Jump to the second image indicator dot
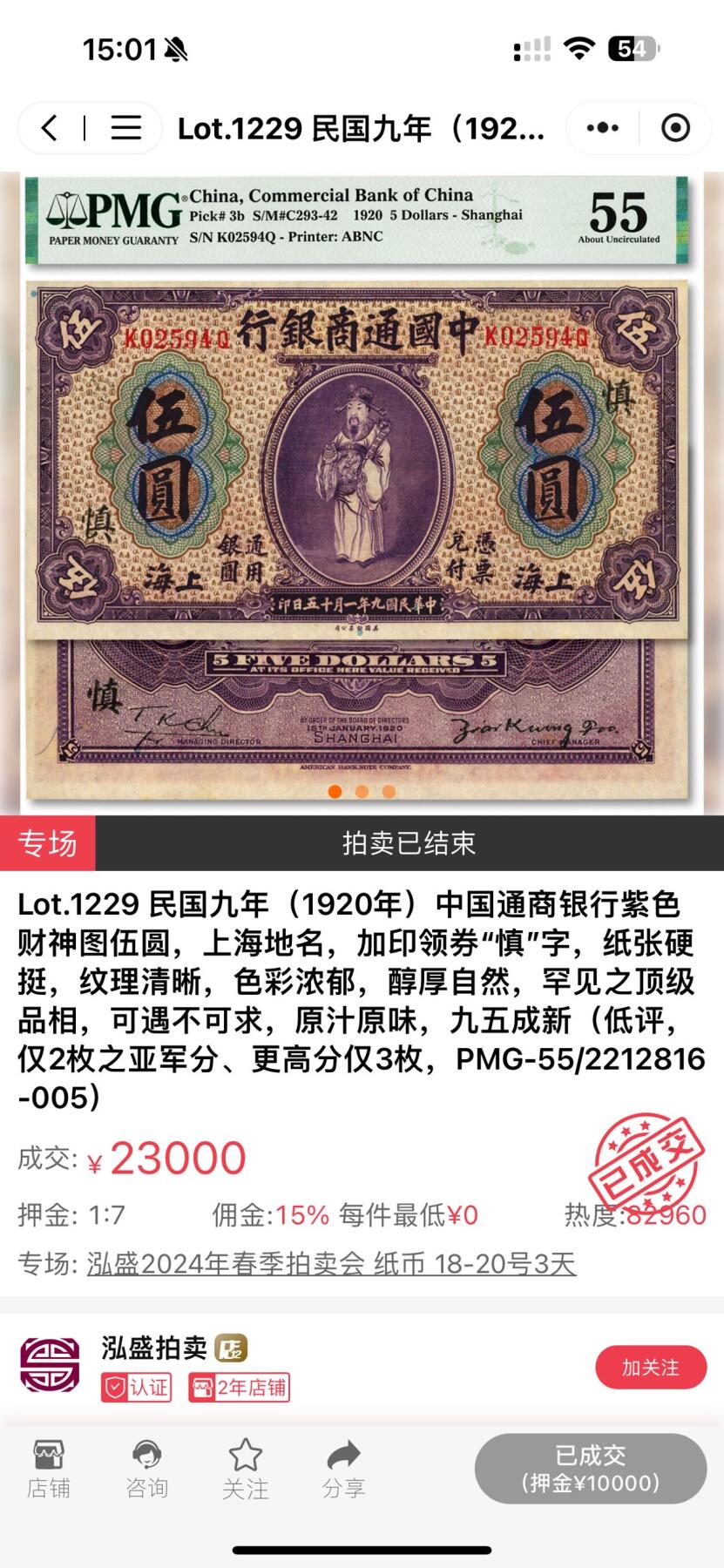Screen dimensions: 724x1568 pos(362,792)
